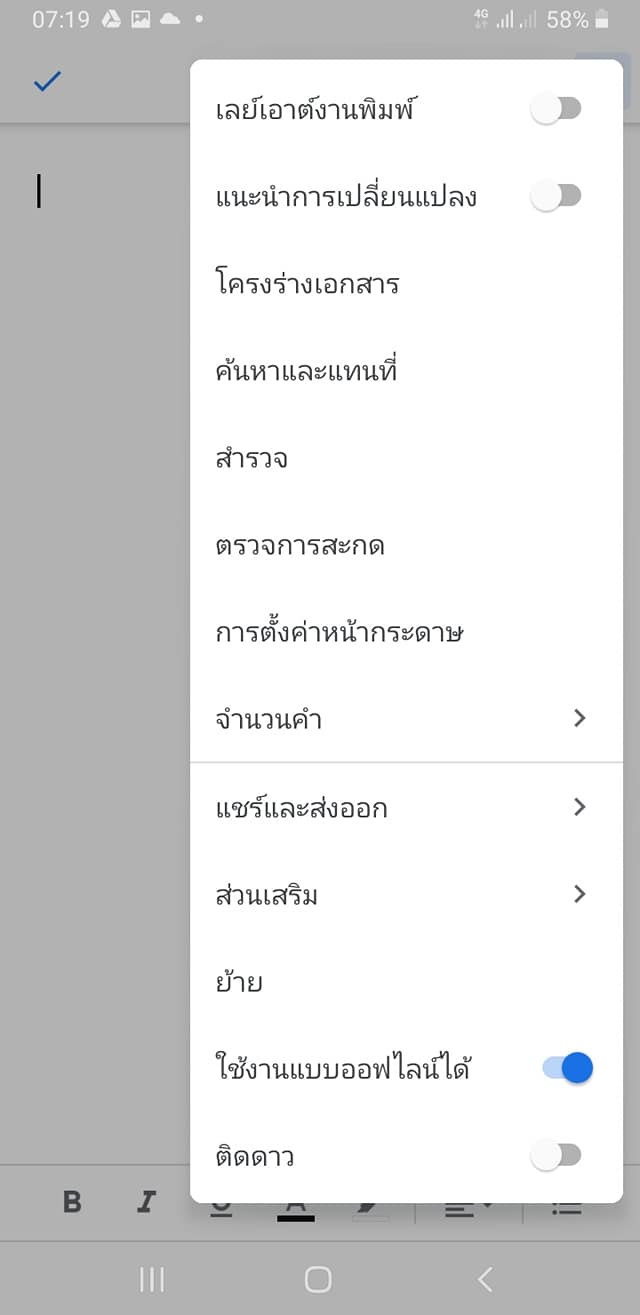The image size is (640, 1315).
Task: Tap the blue checkmark to finish editing
Action: point(47,82)
